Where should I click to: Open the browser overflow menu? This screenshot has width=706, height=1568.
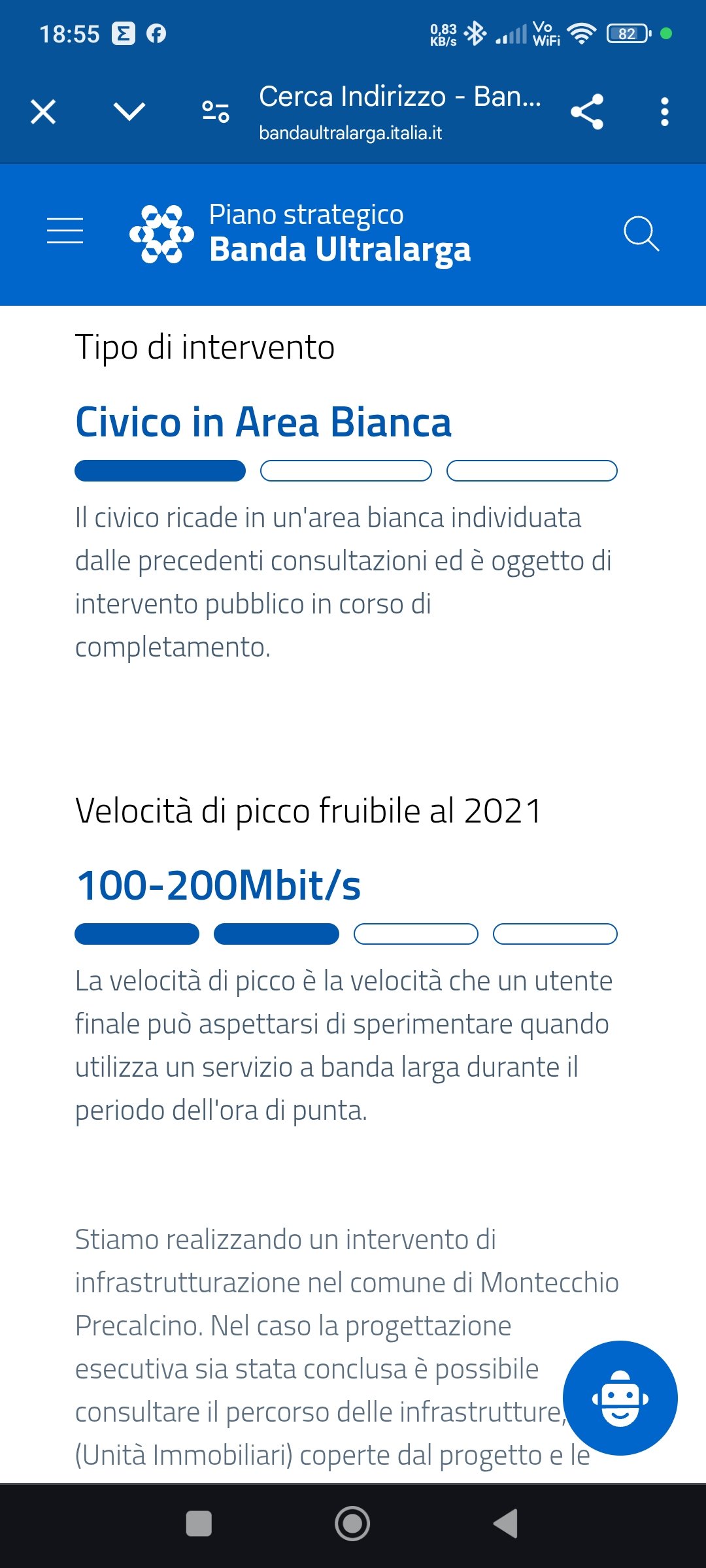click(x=664, y=112)
